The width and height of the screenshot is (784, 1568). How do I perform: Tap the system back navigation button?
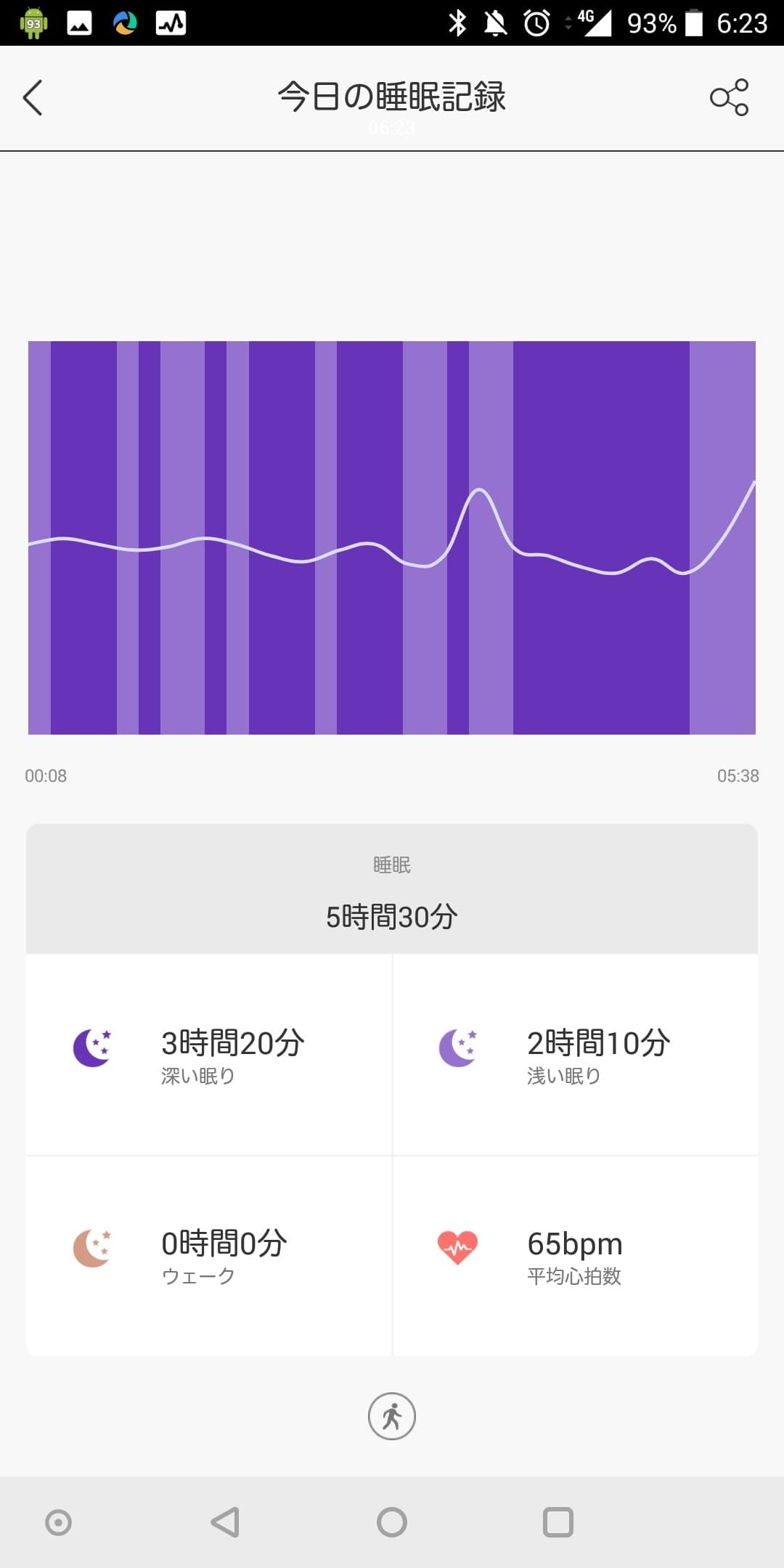[225, 1522]
